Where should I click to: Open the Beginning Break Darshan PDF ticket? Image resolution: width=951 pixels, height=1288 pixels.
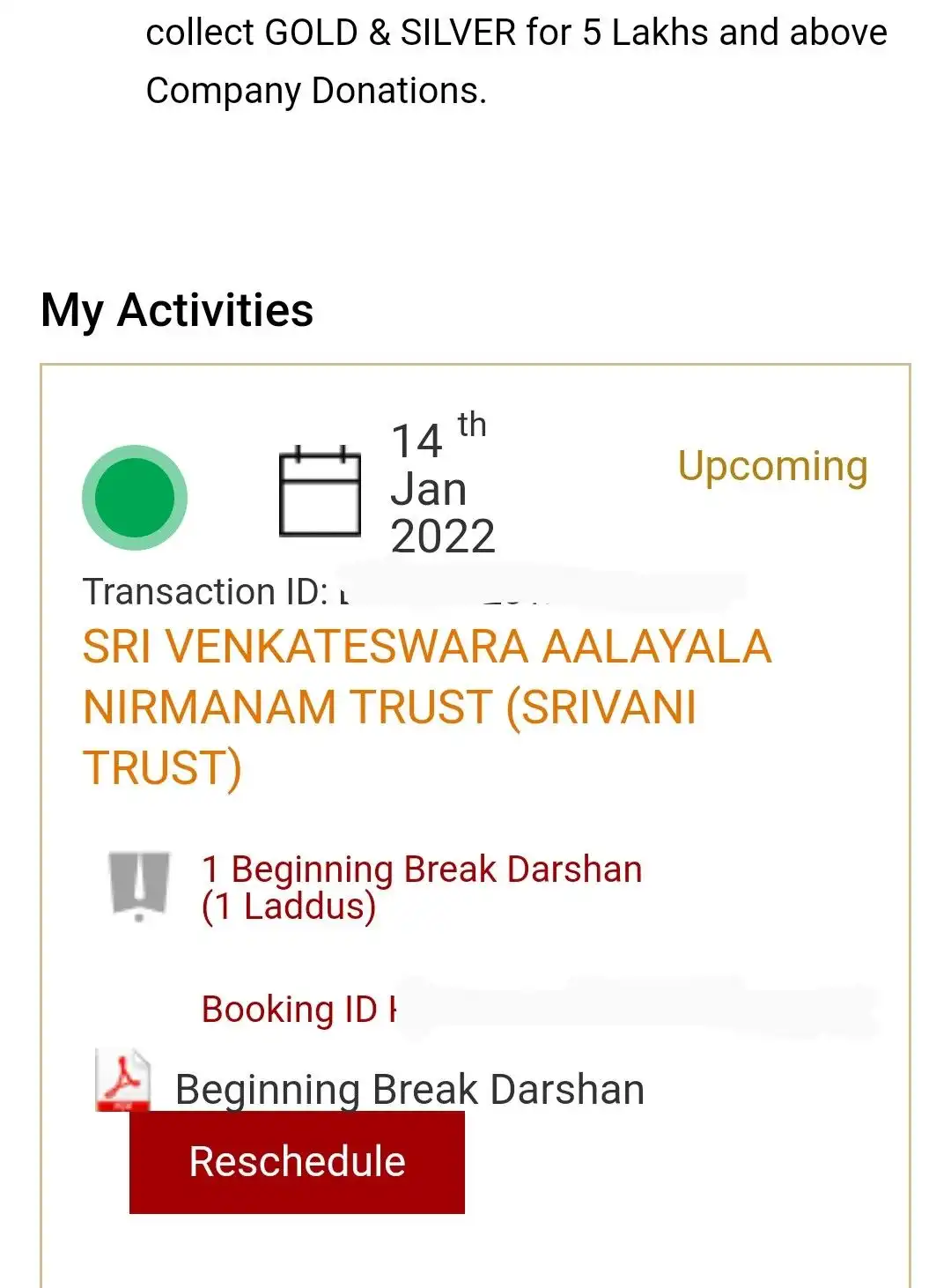[122, 1080]
